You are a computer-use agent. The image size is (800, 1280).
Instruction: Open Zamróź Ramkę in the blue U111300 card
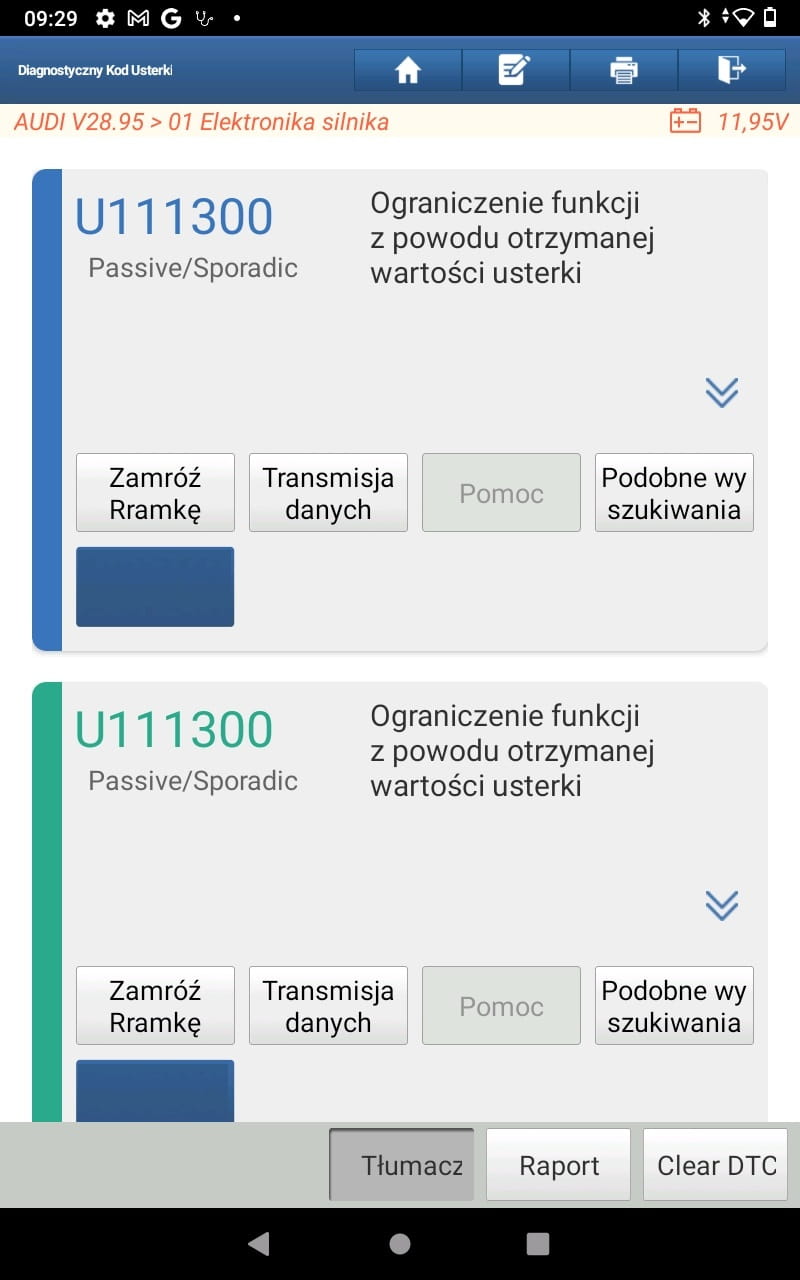(155, 493)
